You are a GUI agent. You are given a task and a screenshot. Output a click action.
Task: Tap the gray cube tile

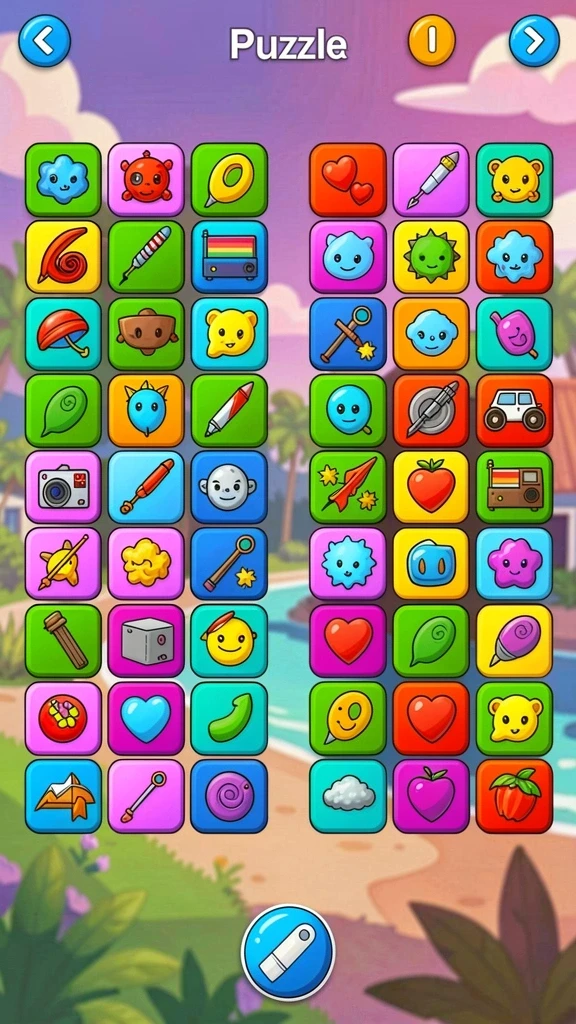(146, 641)
